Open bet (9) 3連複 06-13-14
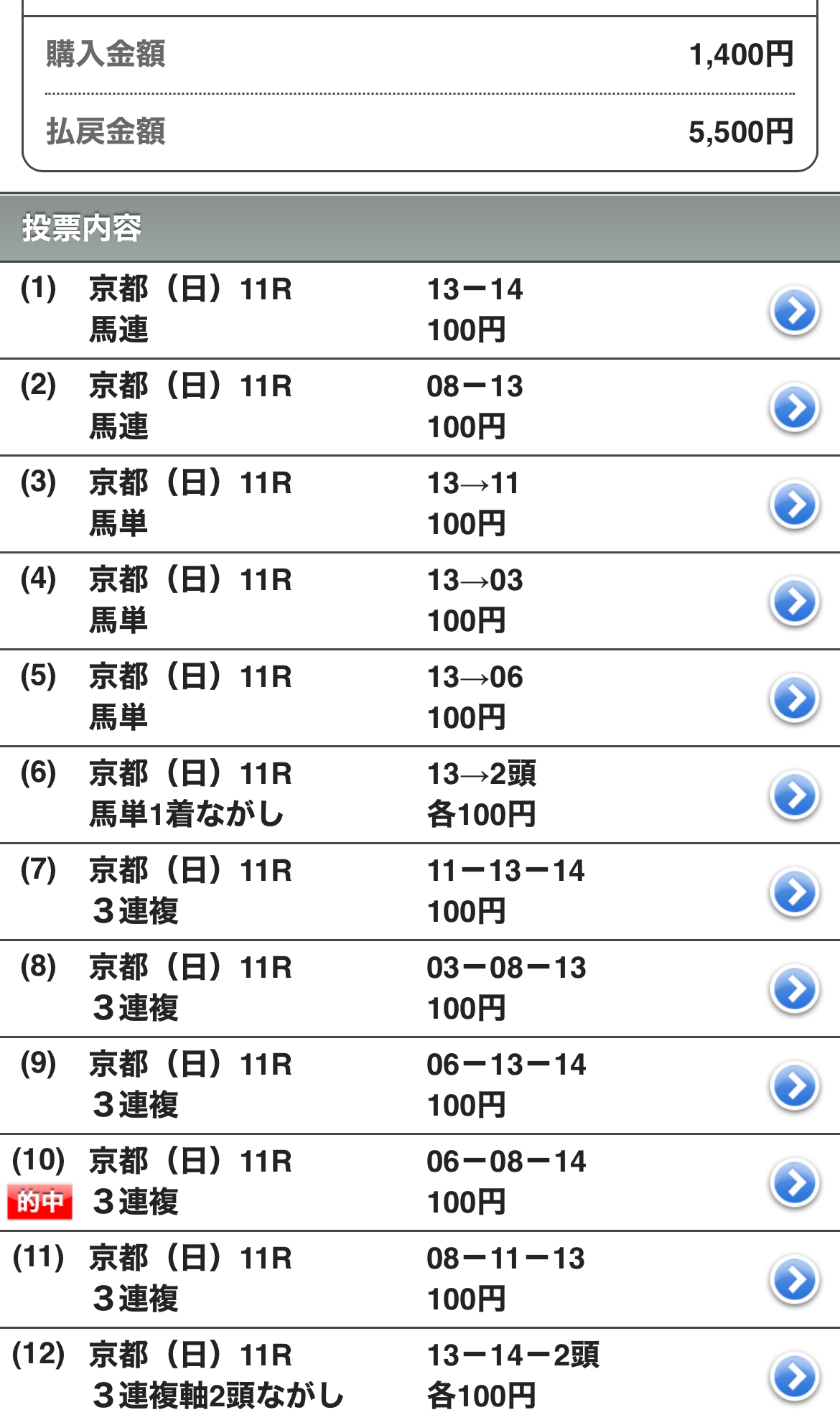The height and width of the screenshot is (1420, 840). tap(420, 1085)
